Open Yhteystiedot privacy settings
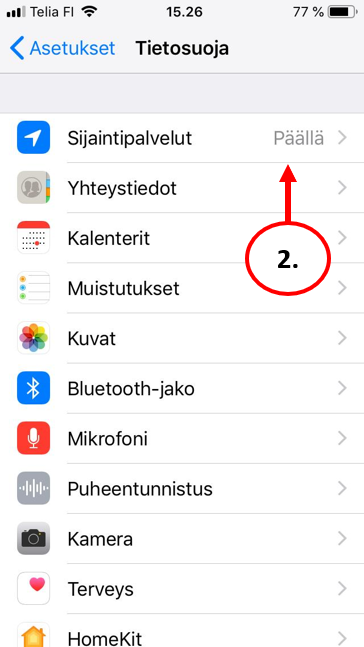This screenshot has height=647, width=364. tap(182, 188)
